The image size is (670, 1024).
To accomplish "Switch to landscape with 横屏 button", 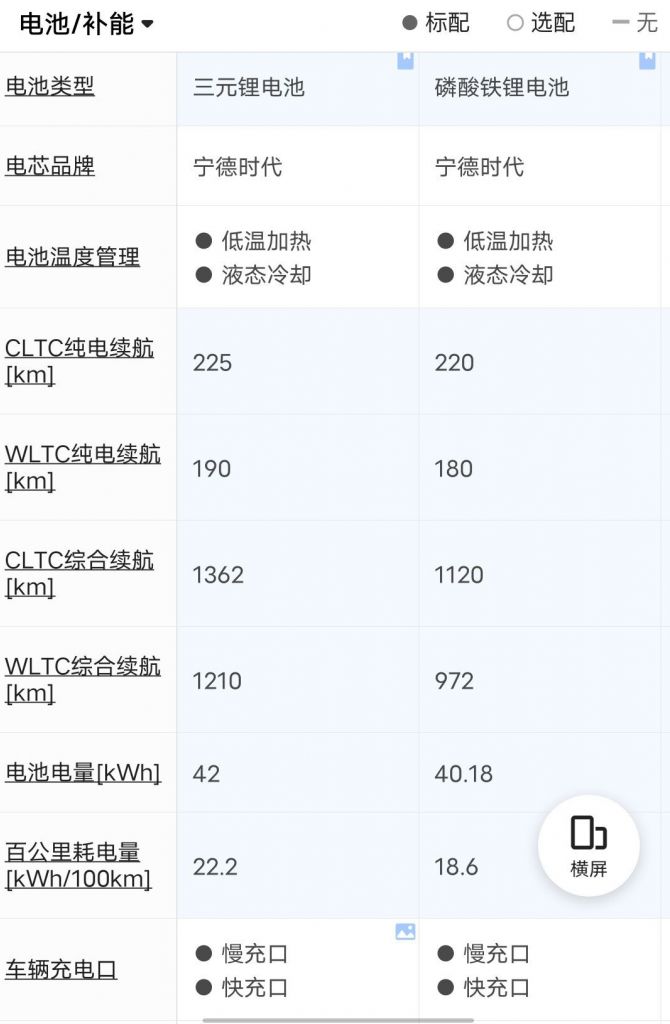I will 588,846.
